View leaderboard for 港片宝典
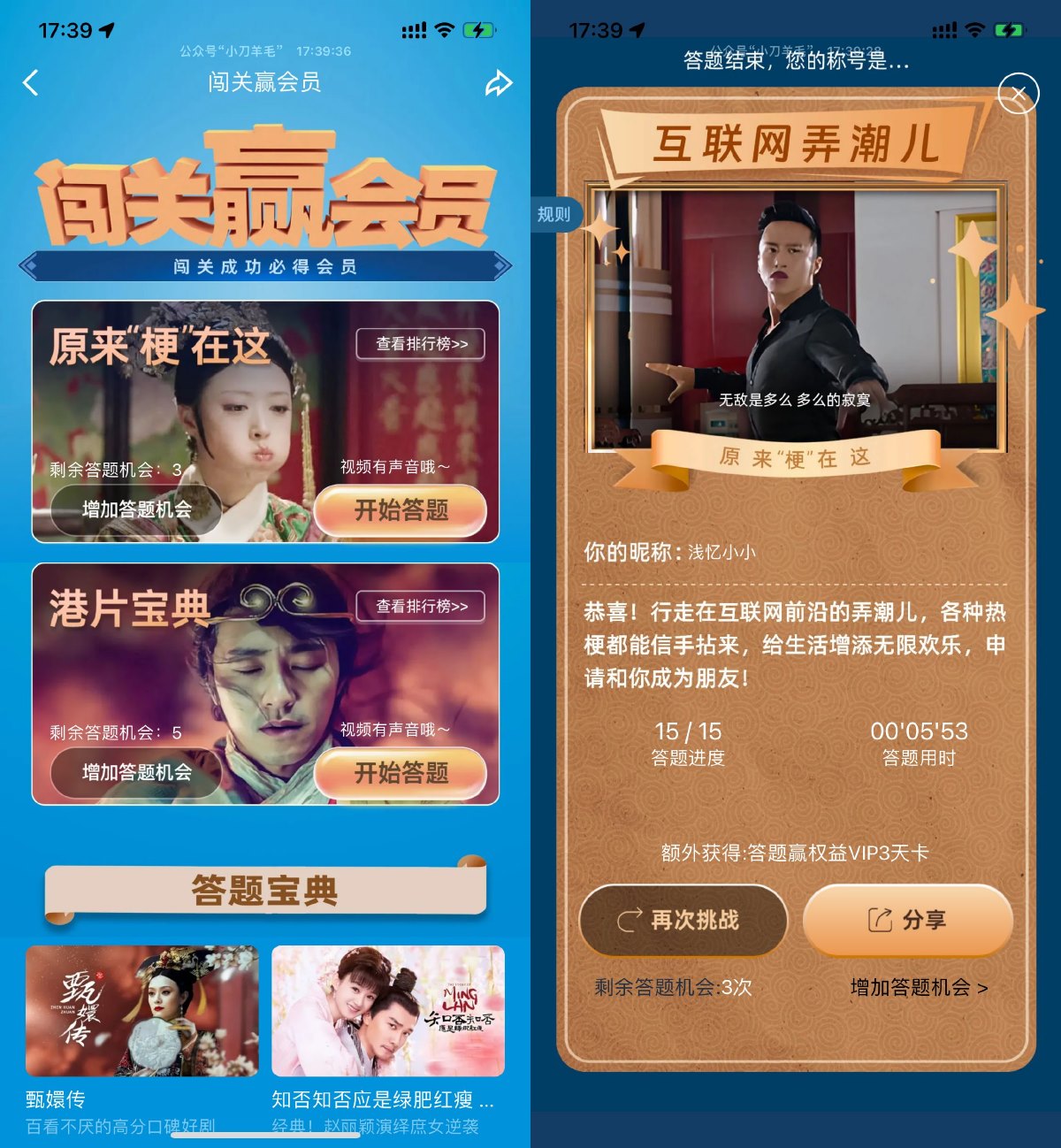The image size is (1061, 1148). 421,607
